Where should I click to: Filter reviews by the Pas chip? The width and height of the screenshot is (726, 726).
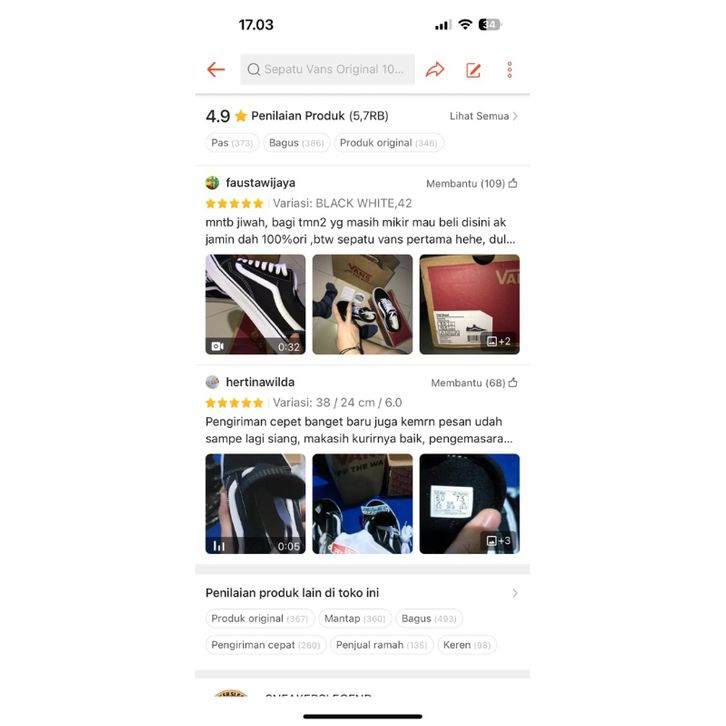232,143
